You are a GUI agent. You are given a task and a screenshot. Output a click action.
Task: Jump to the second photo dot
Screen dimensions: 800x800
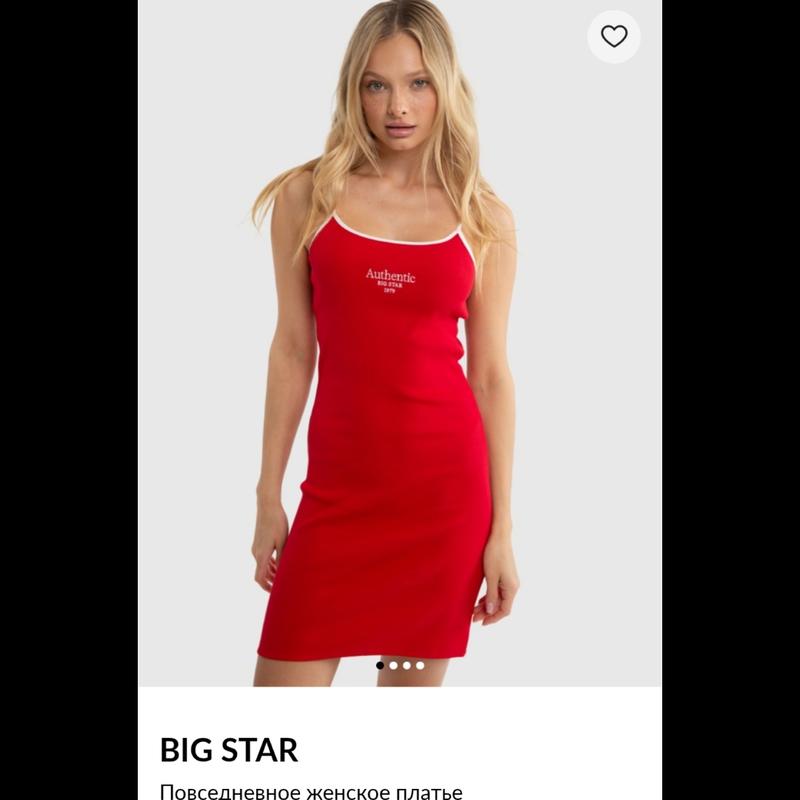[394, 665]
